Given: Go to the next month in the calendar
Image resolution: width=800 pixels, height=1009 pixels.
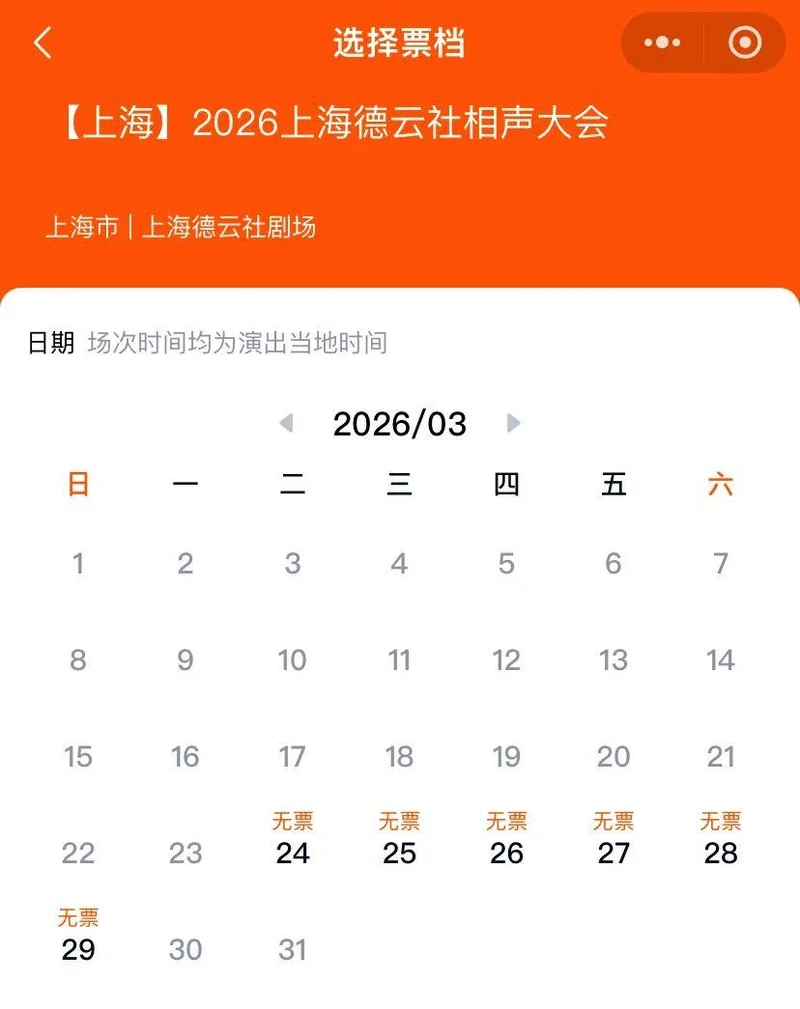Looking at the screenshot, I should 514,423.
